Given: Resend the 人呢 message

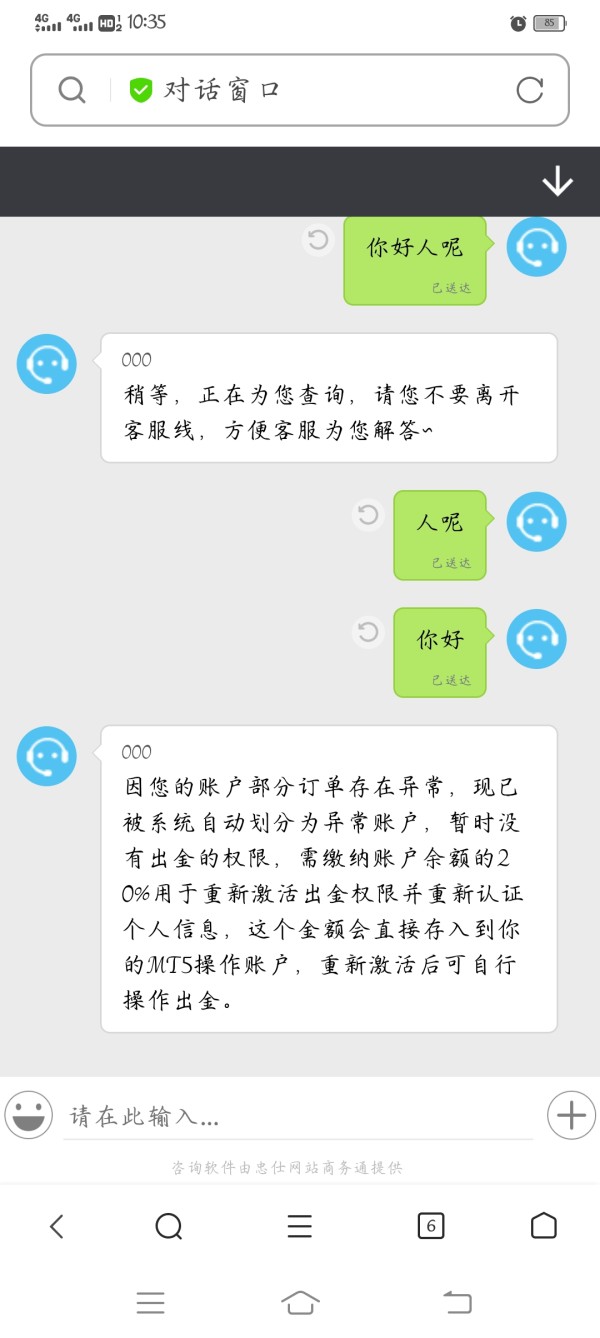Looking at the screenshot, I should (x=368, y=515).
